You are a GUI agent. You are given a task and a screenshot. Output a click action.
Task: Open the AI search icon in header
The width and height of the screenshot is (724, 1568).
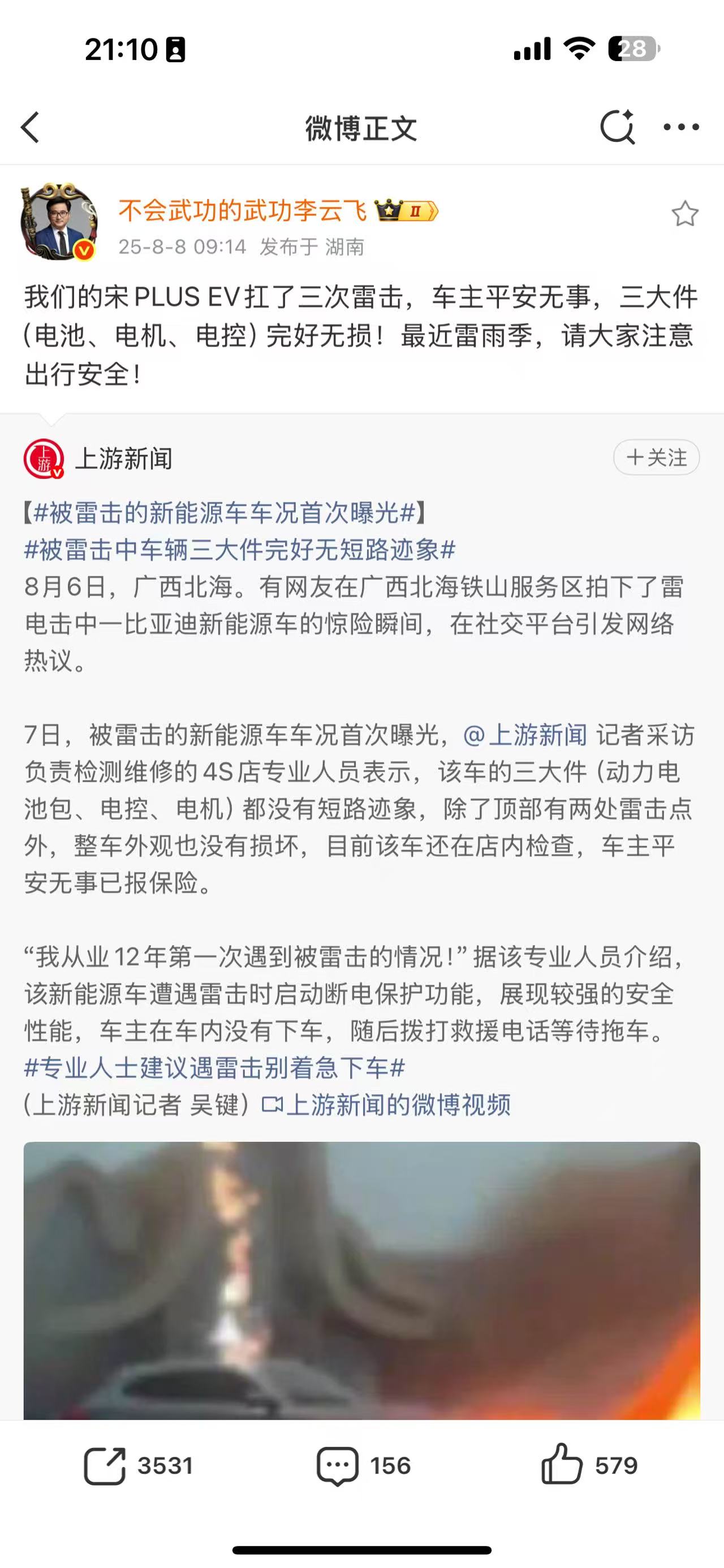pyautogui.click(x=618, y=127)
